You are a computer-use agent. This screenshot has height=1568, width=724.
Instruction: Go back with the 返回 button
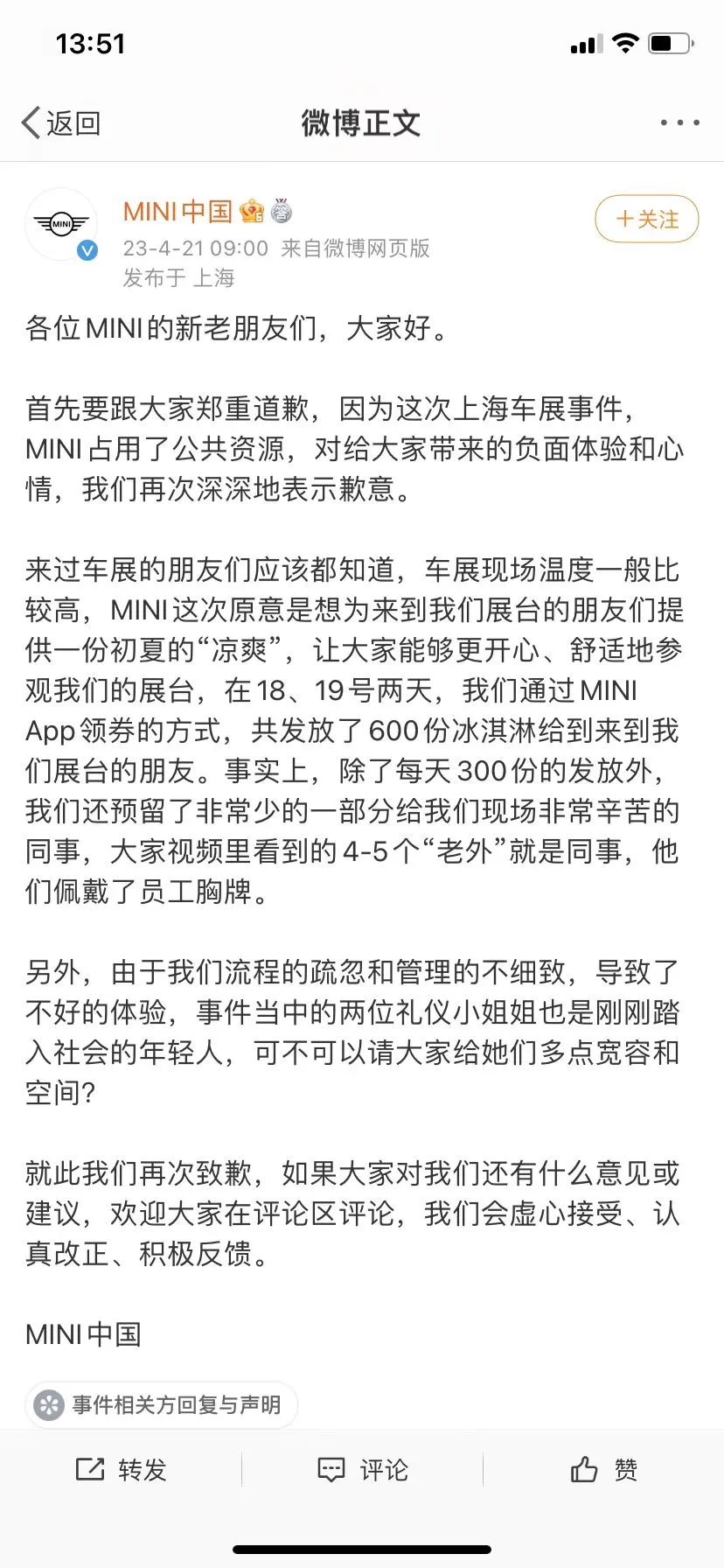tap(61, 123)
